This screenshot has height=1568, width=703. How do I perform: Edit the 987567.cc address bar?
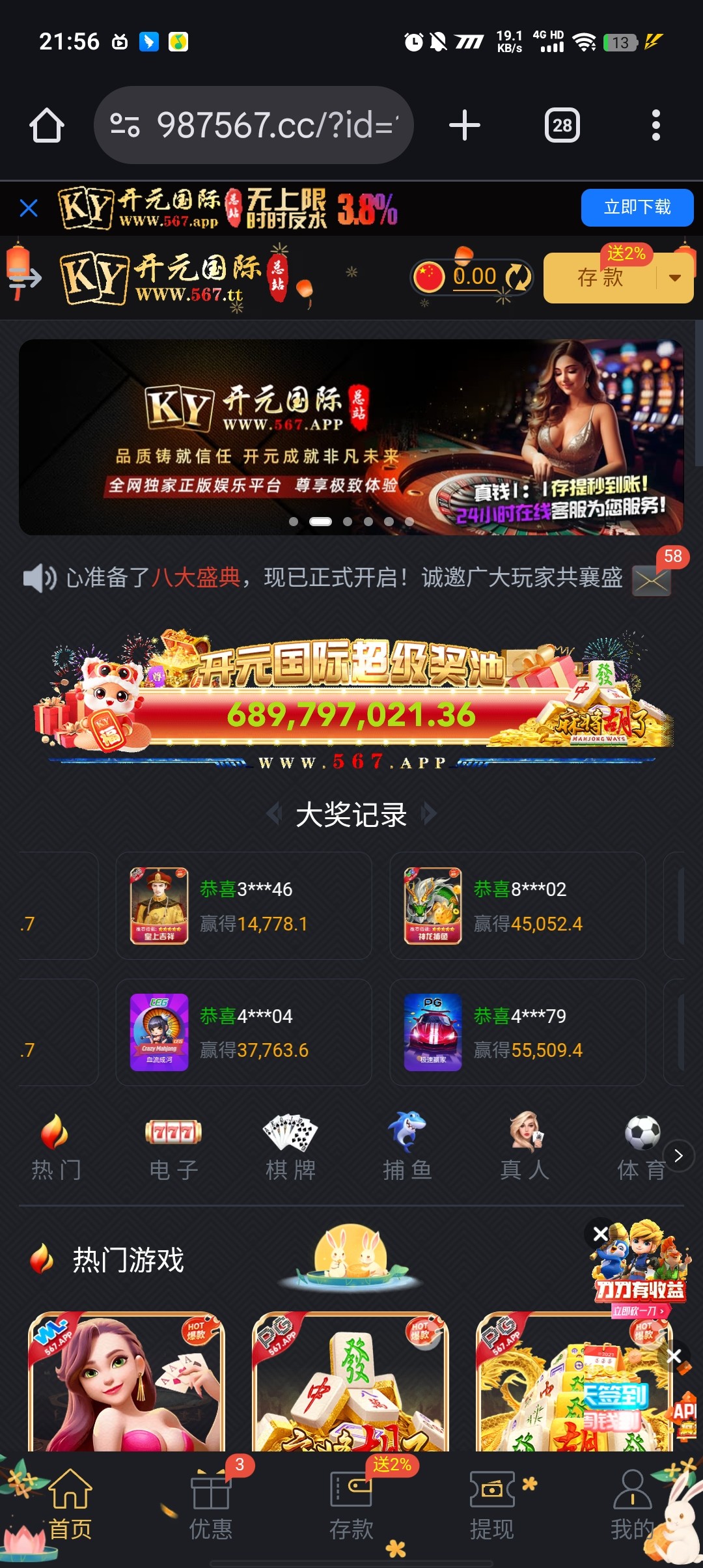point(273,125)
